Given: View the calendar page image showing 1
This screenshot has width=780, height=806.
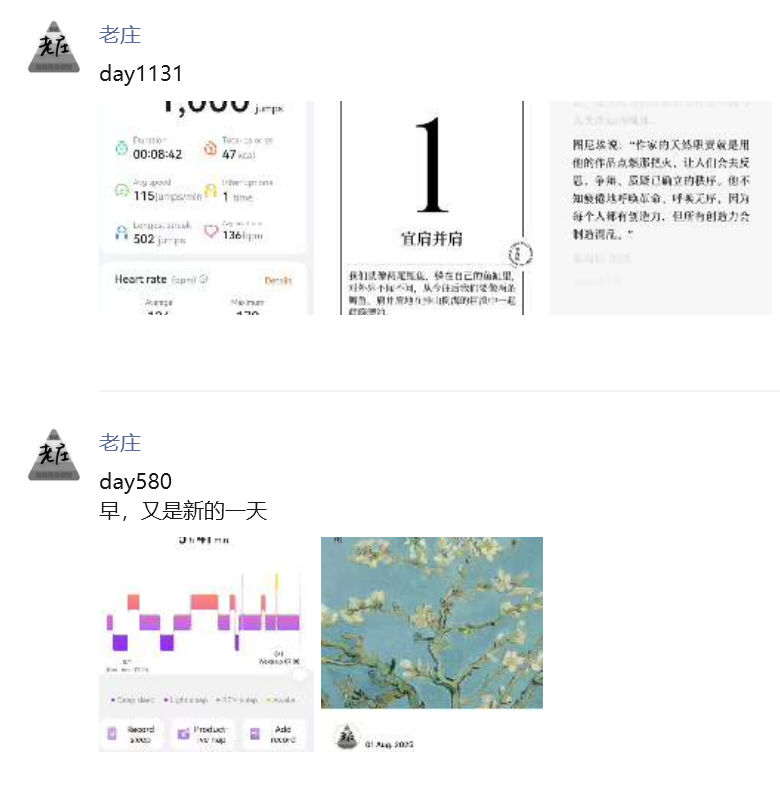Looking at the screenshot, I should click(x=431, y=208).
